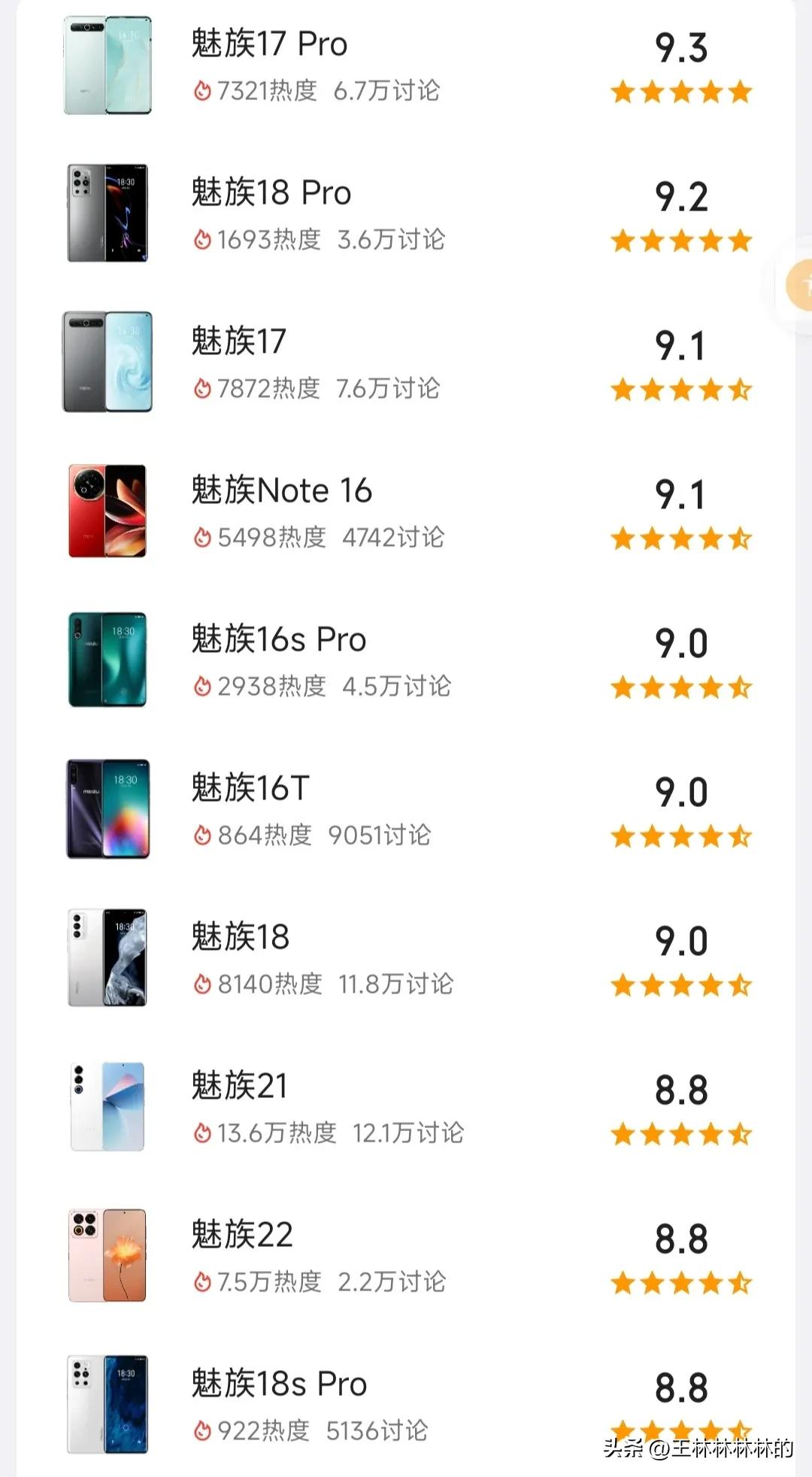Click the 9.3 score of 魅族17 Pro
Image resolution: width=812 pixels, height=1477 pixels.
point(683,47)
